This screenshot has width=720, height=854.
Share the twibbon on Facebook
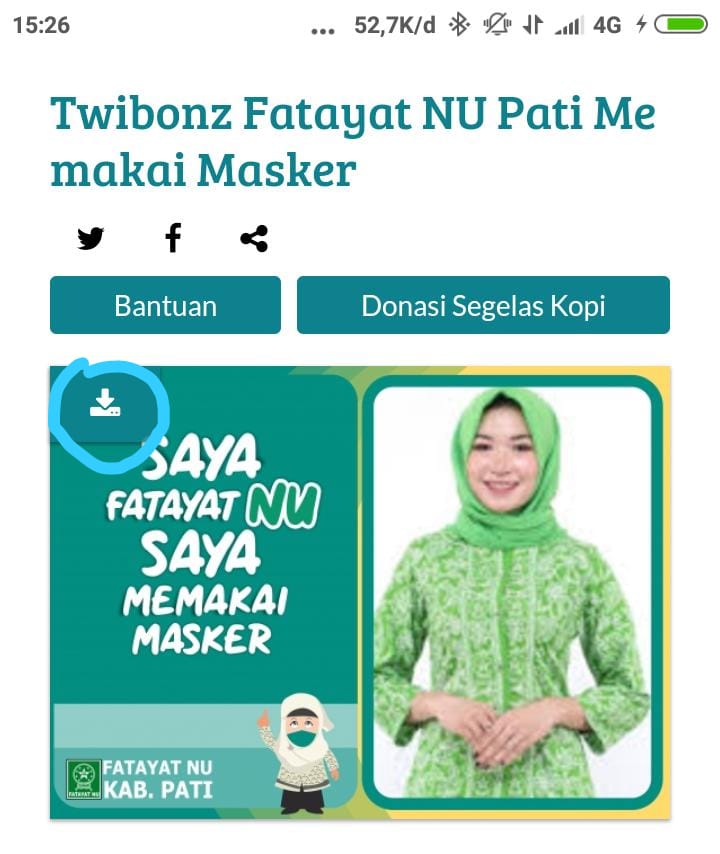pyautogui.click(x=173, y=238)
